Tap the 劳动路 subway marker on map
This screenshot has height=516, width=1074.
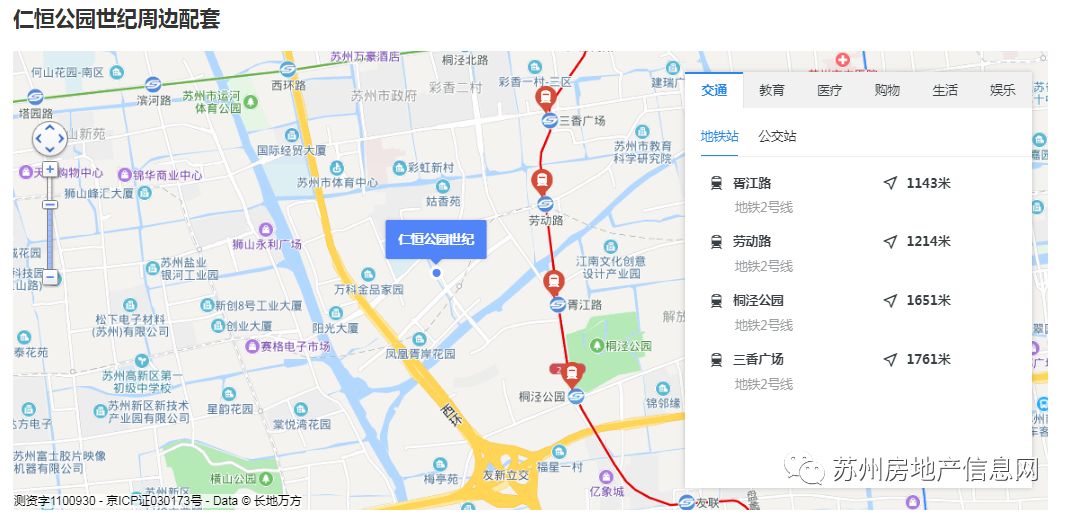pyautogui.click(x=541, y=183)
